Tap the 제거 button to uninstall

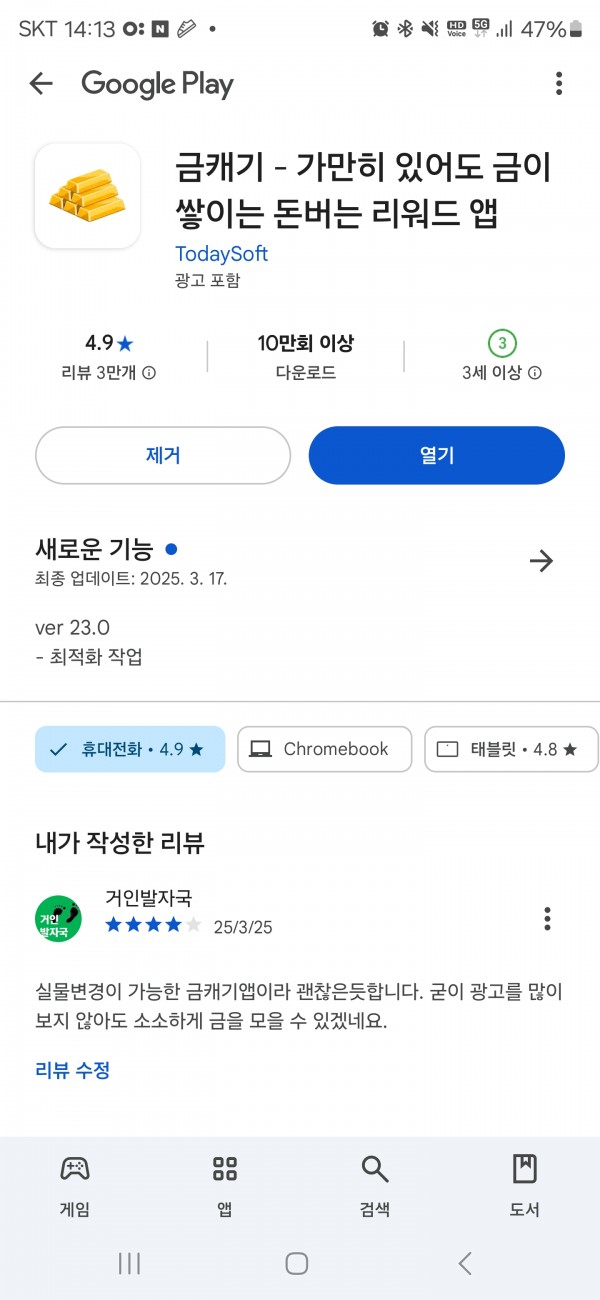[x=163, y=455]
